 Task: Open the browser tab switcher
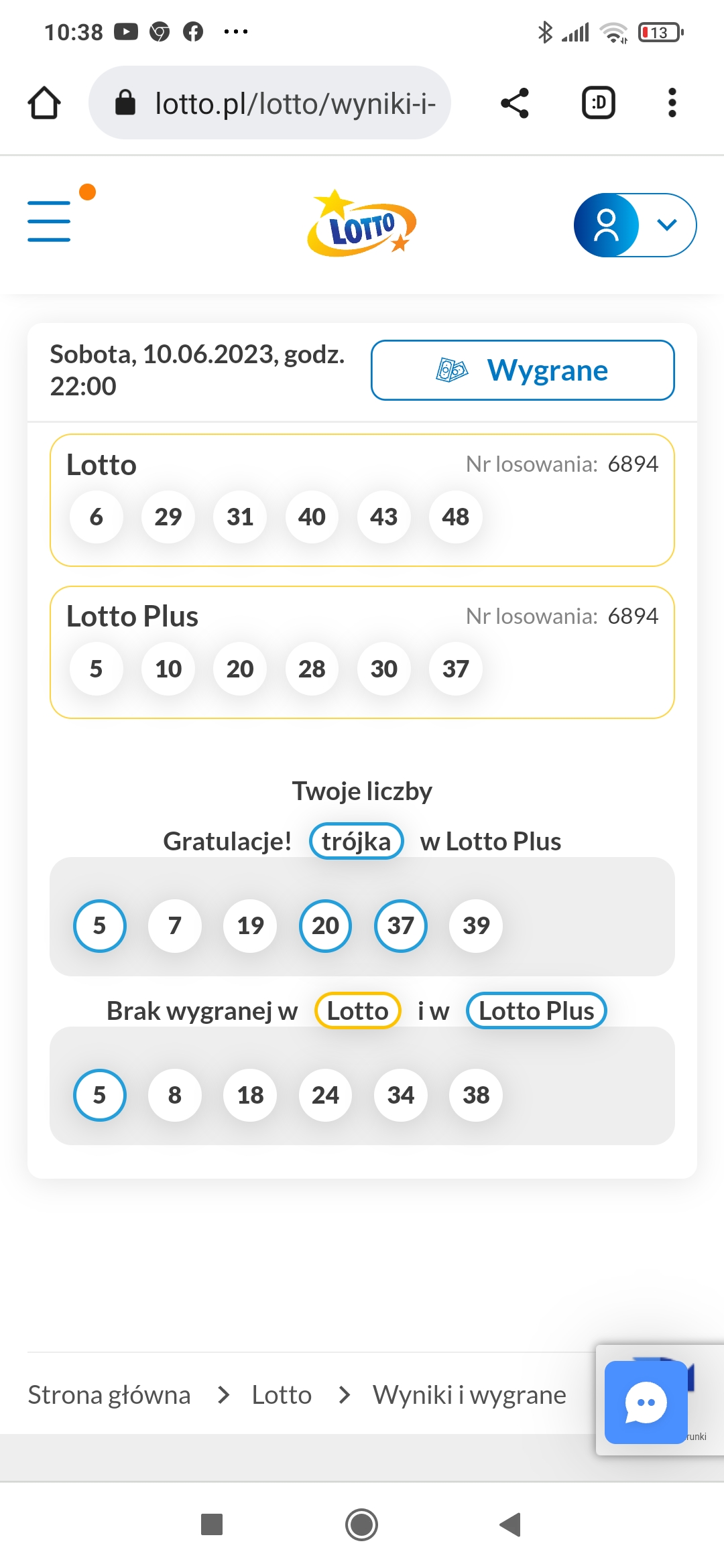point(598,103)
